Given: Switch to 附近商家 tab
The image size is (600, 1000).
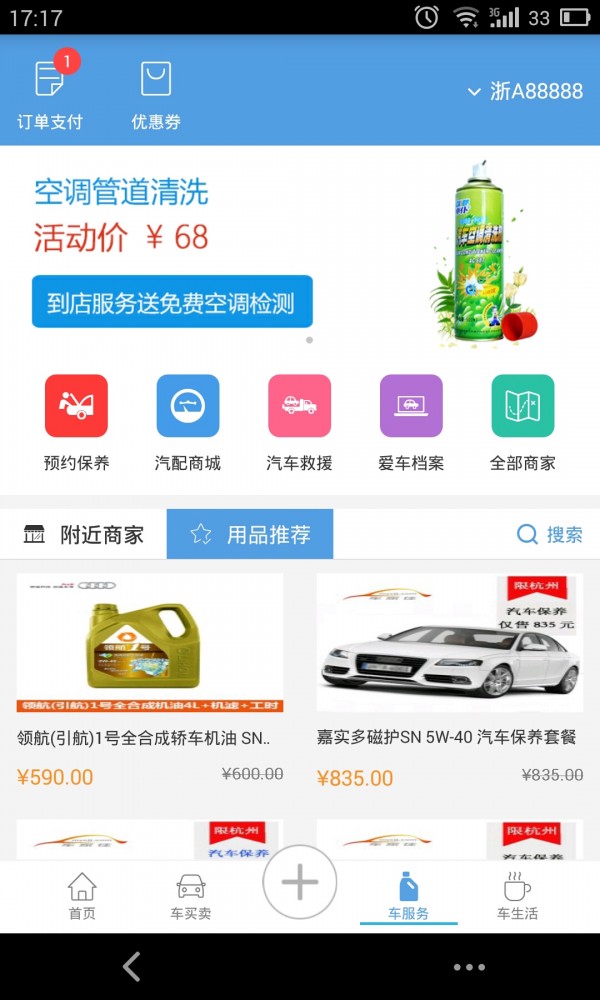Looking at the screenshot, I should [x=84, y=535].
